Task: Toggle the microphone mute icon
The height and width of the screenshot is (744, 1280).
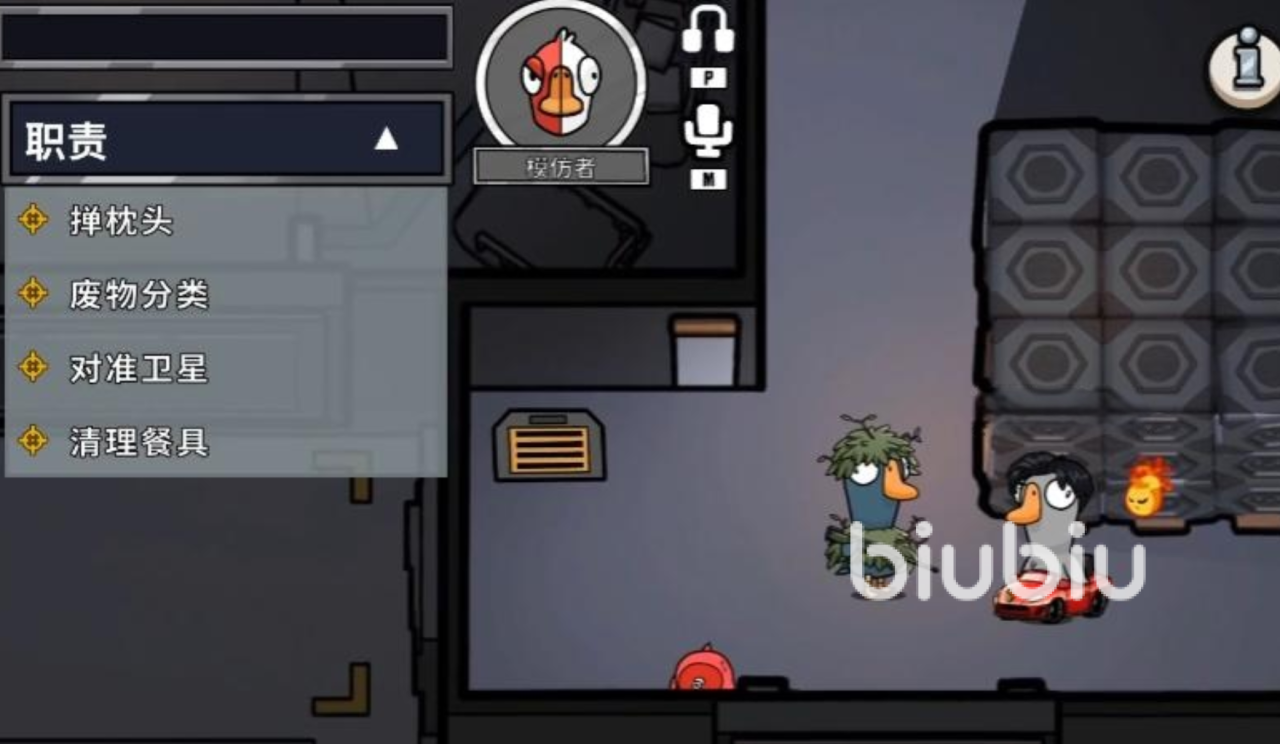Action: tap(708, 132)
